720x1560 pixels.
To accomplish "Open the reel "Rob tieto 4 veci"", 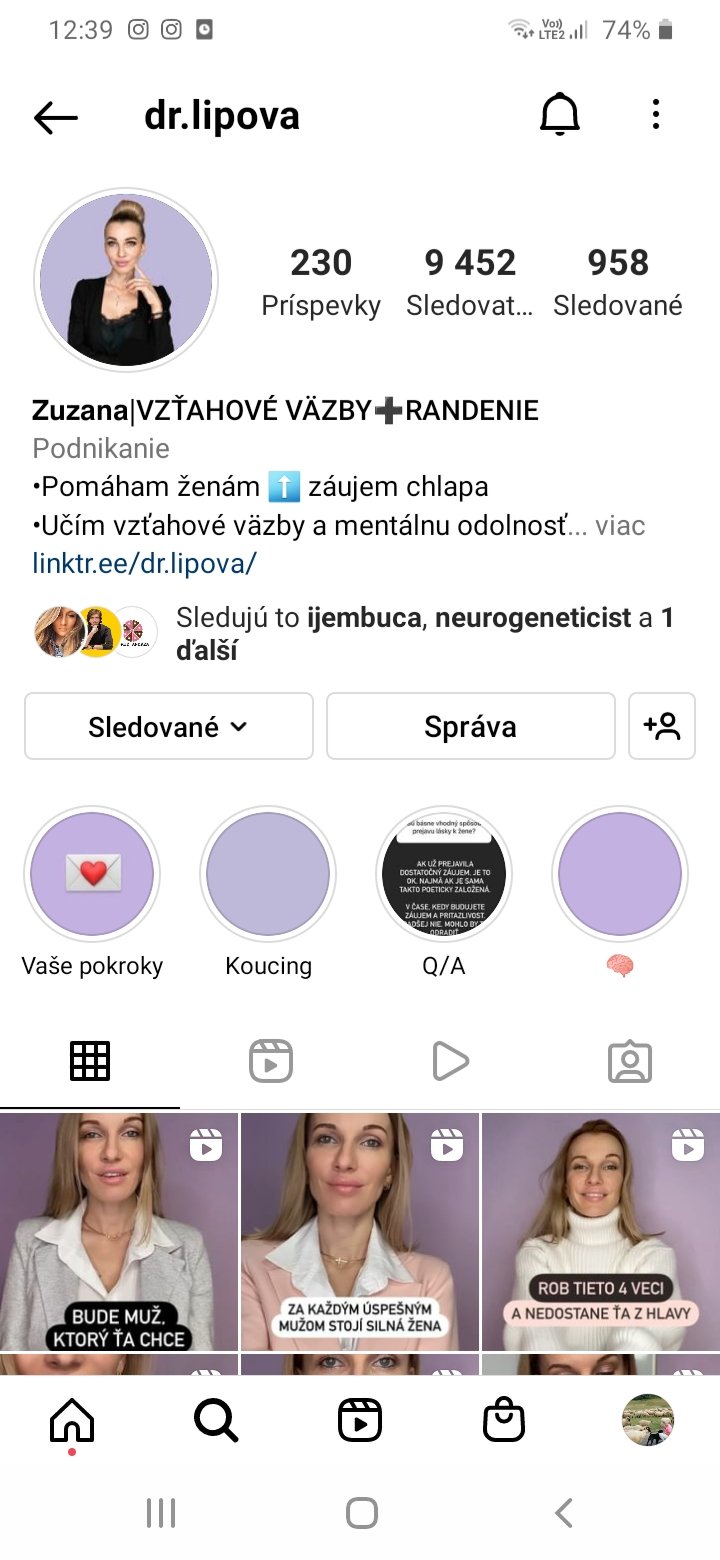I will [x=600, y=1232].
